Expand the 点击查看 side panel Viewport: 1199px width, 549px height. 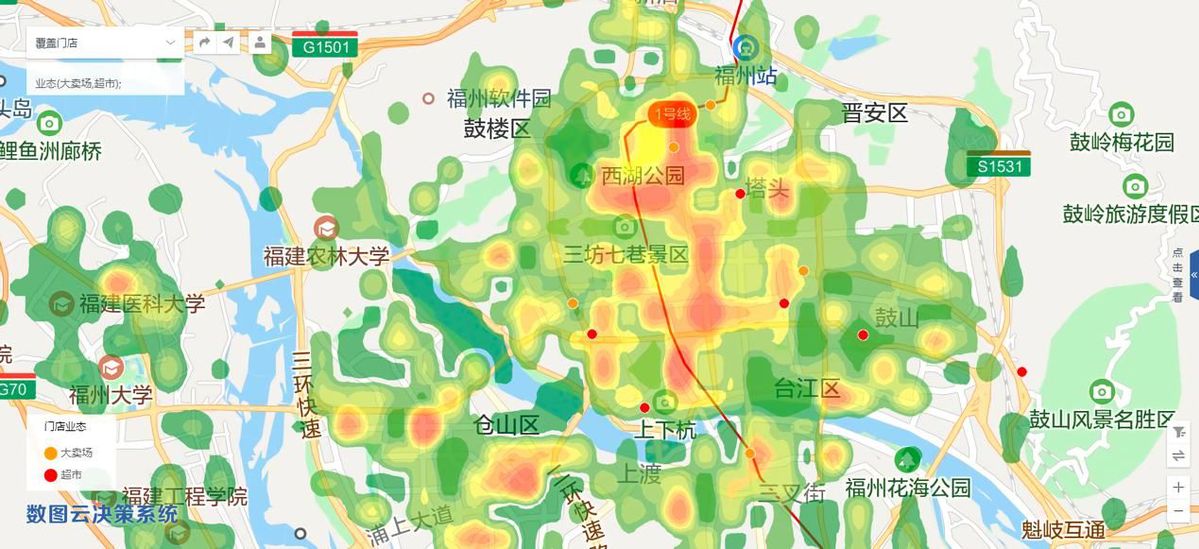tap(1193, 274)
